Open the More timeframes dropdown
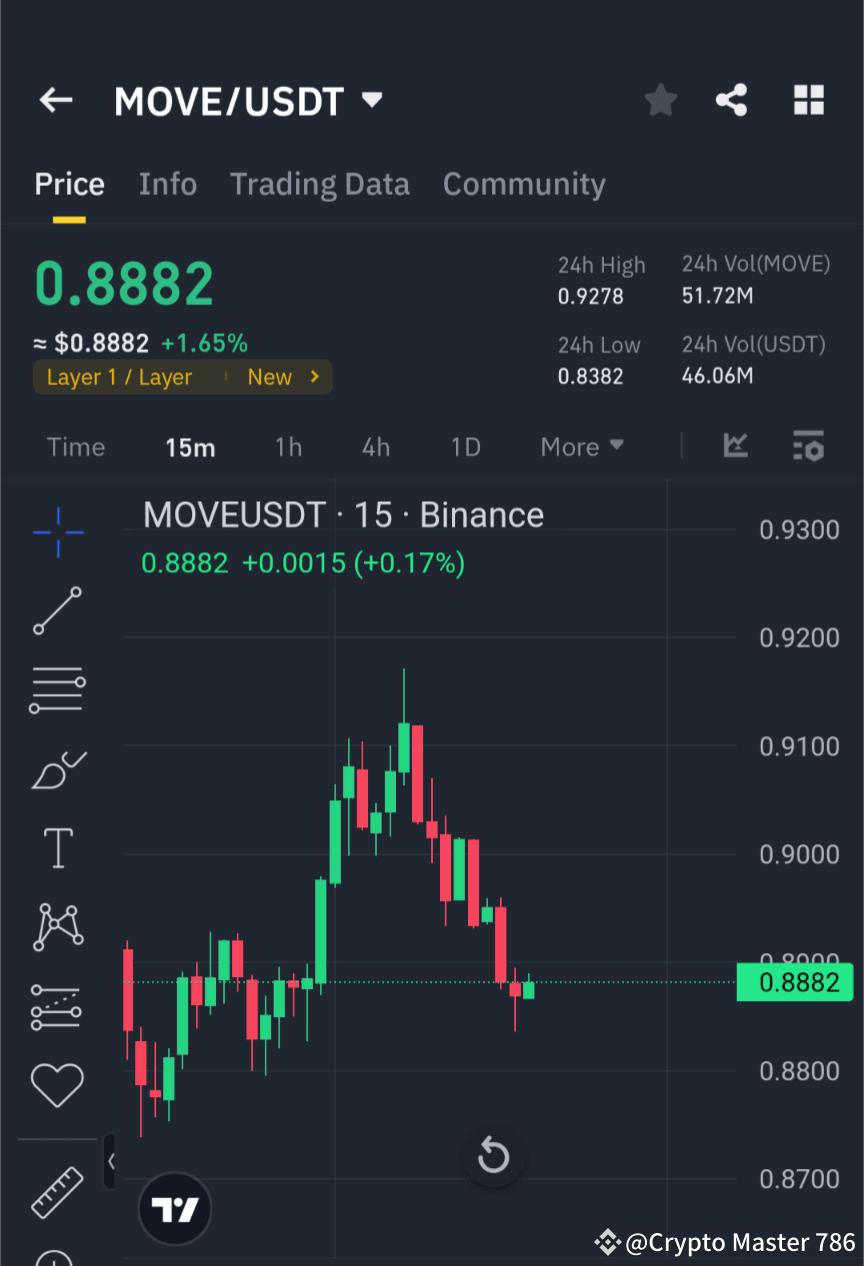 (582, 447)
